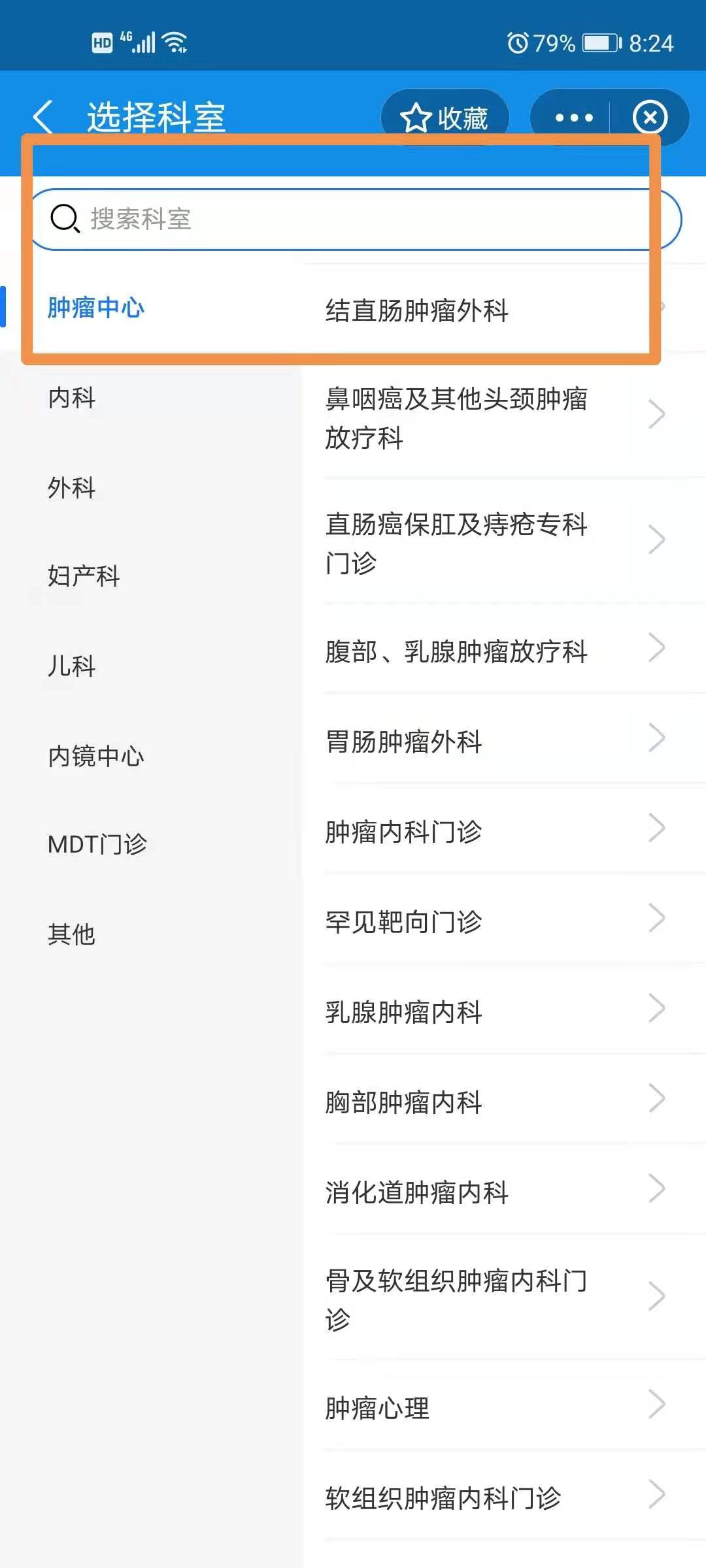Choose the 儿科 category
The height and width of the screenshot is (1568, 706).
point(72,666)
